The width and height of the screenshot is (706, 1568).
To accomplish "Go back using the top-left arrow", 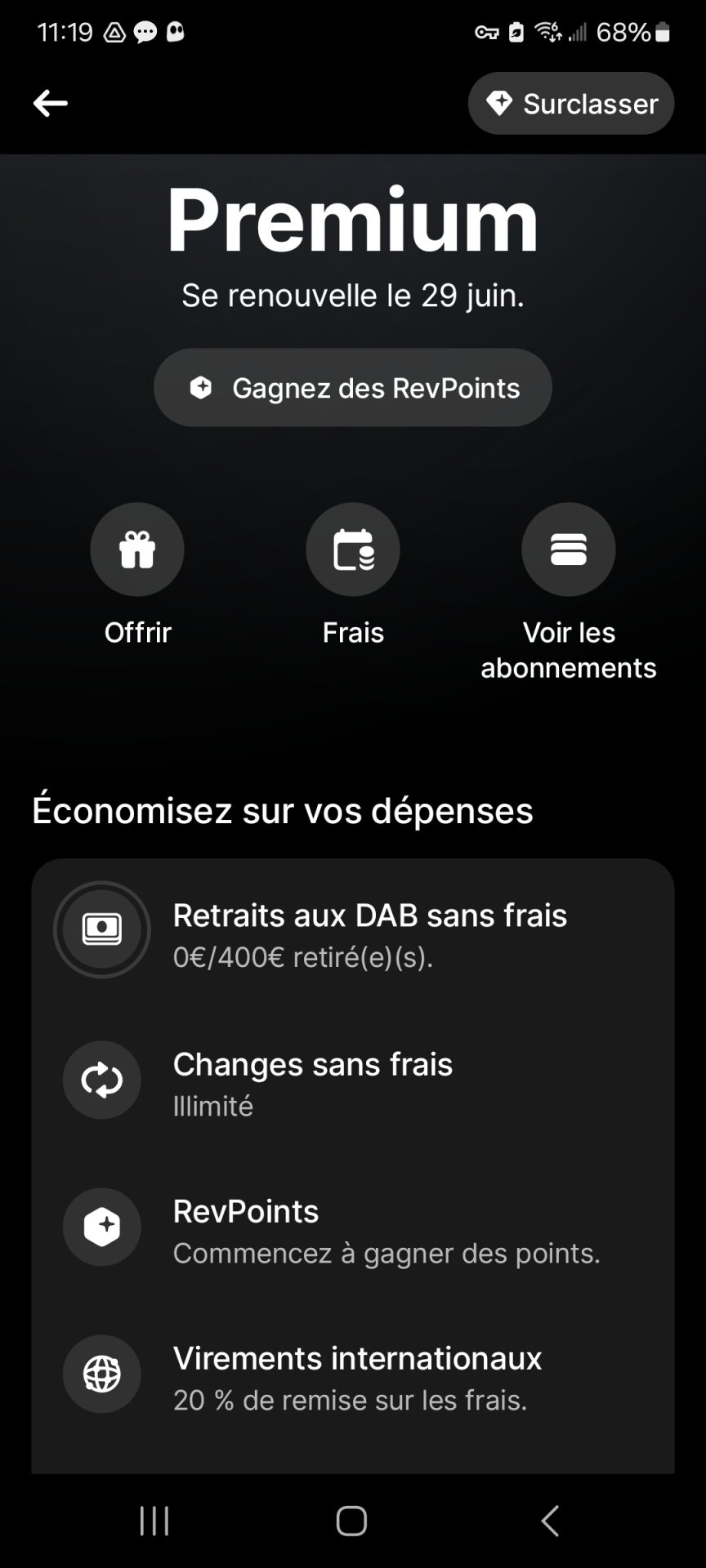I will [x=51, y=104].
